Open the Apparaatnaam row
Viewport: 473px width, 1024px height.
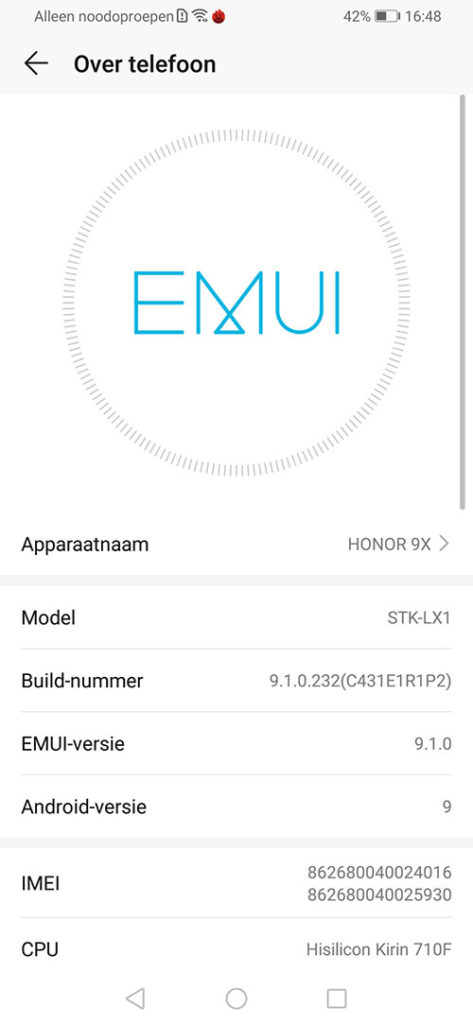(x=236, y=544)
